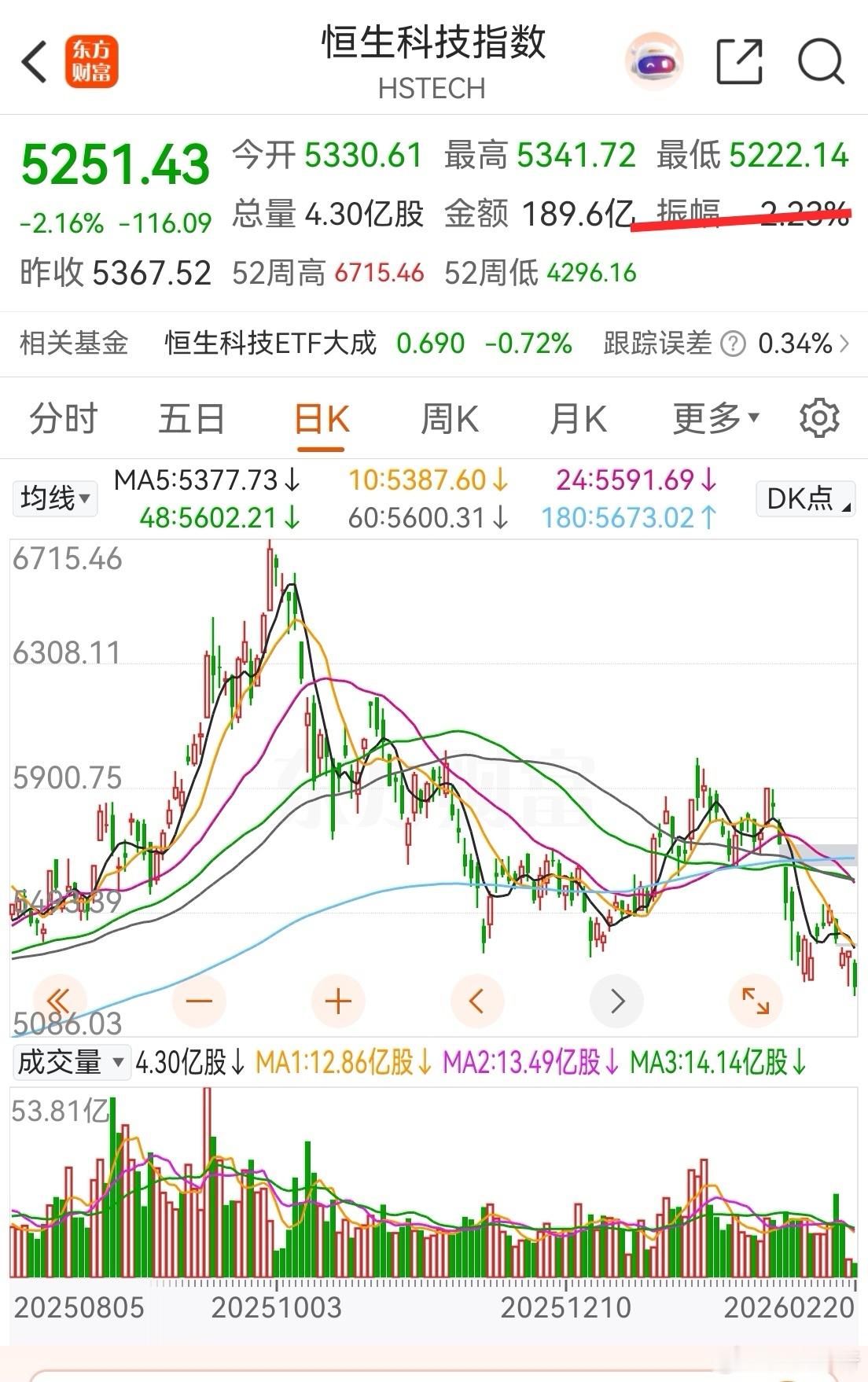Viewport: 868px width, 1382px height.
Task: Tap the share icon
Action: click(737, 60)
